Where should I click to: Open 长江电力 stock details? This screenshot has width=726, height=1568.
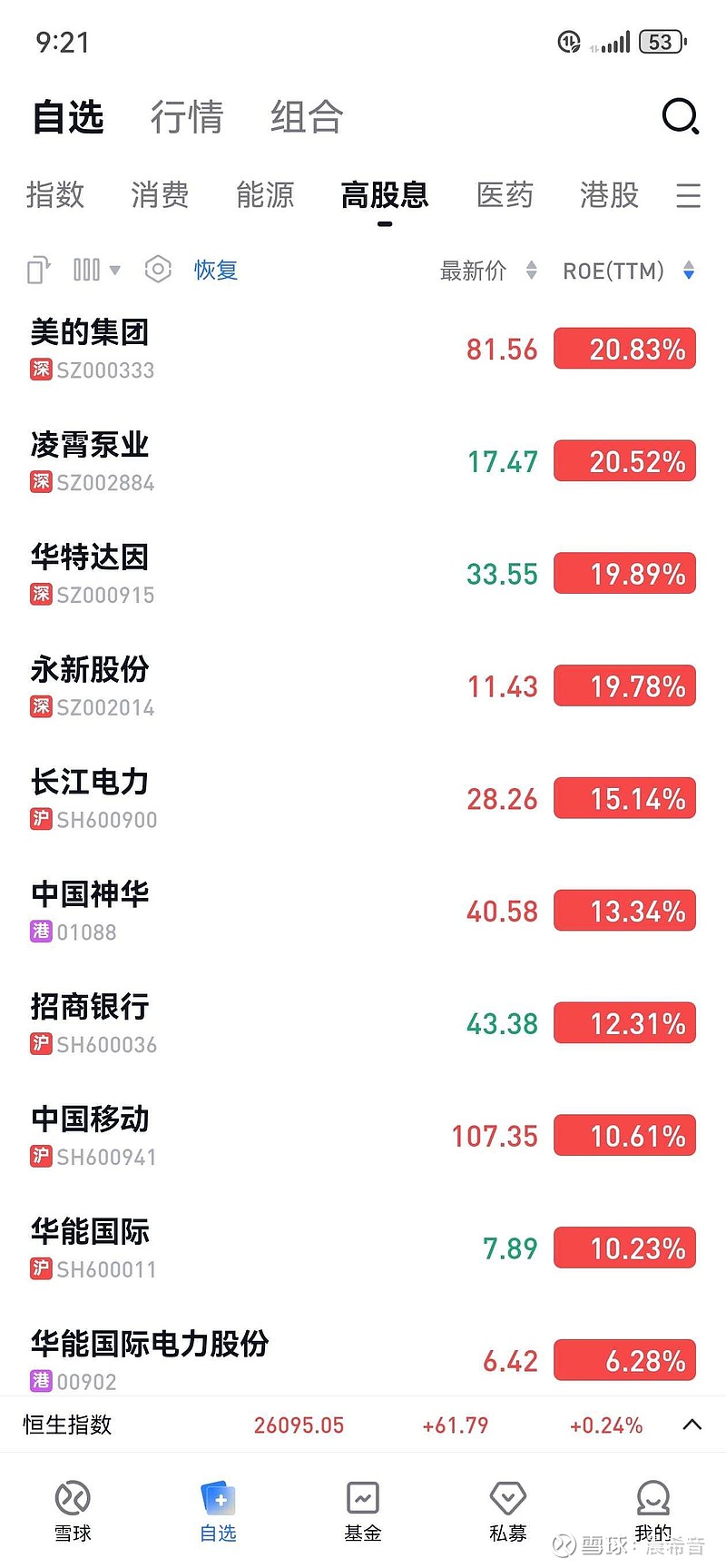(x=90, y=783)
